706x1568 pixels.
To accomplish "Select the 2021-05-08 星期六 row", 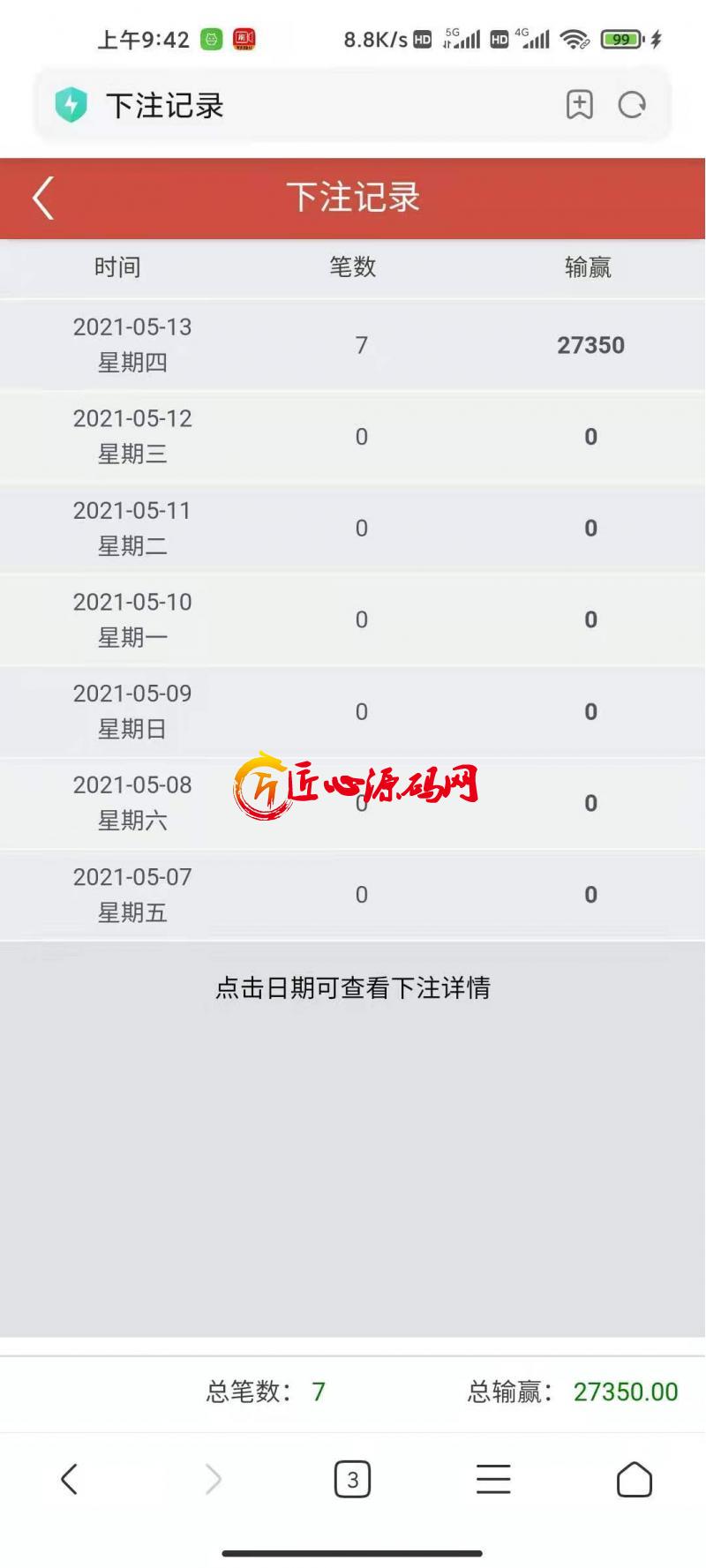I will (353, 803).
